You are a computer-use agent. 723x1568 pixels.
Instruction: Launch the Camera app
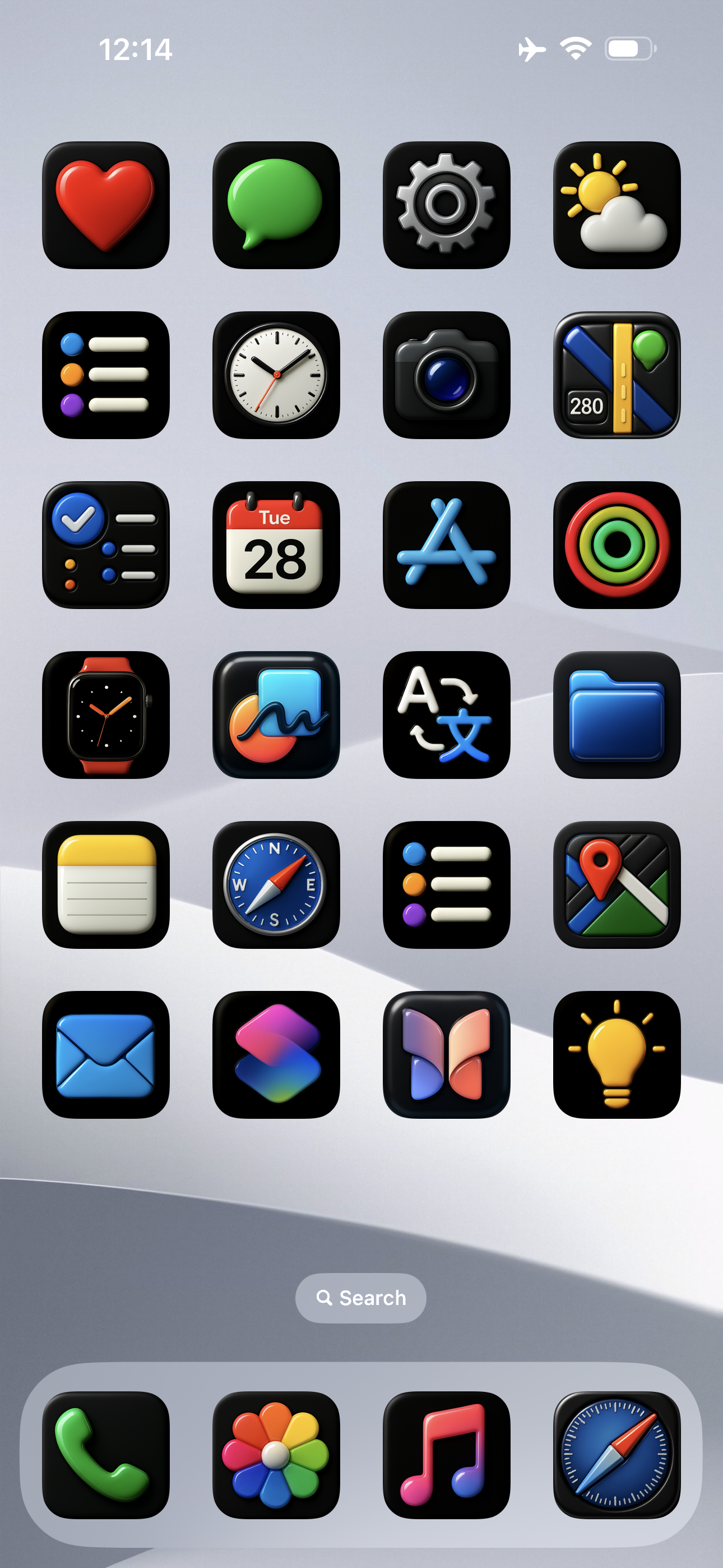pos(446,375)
